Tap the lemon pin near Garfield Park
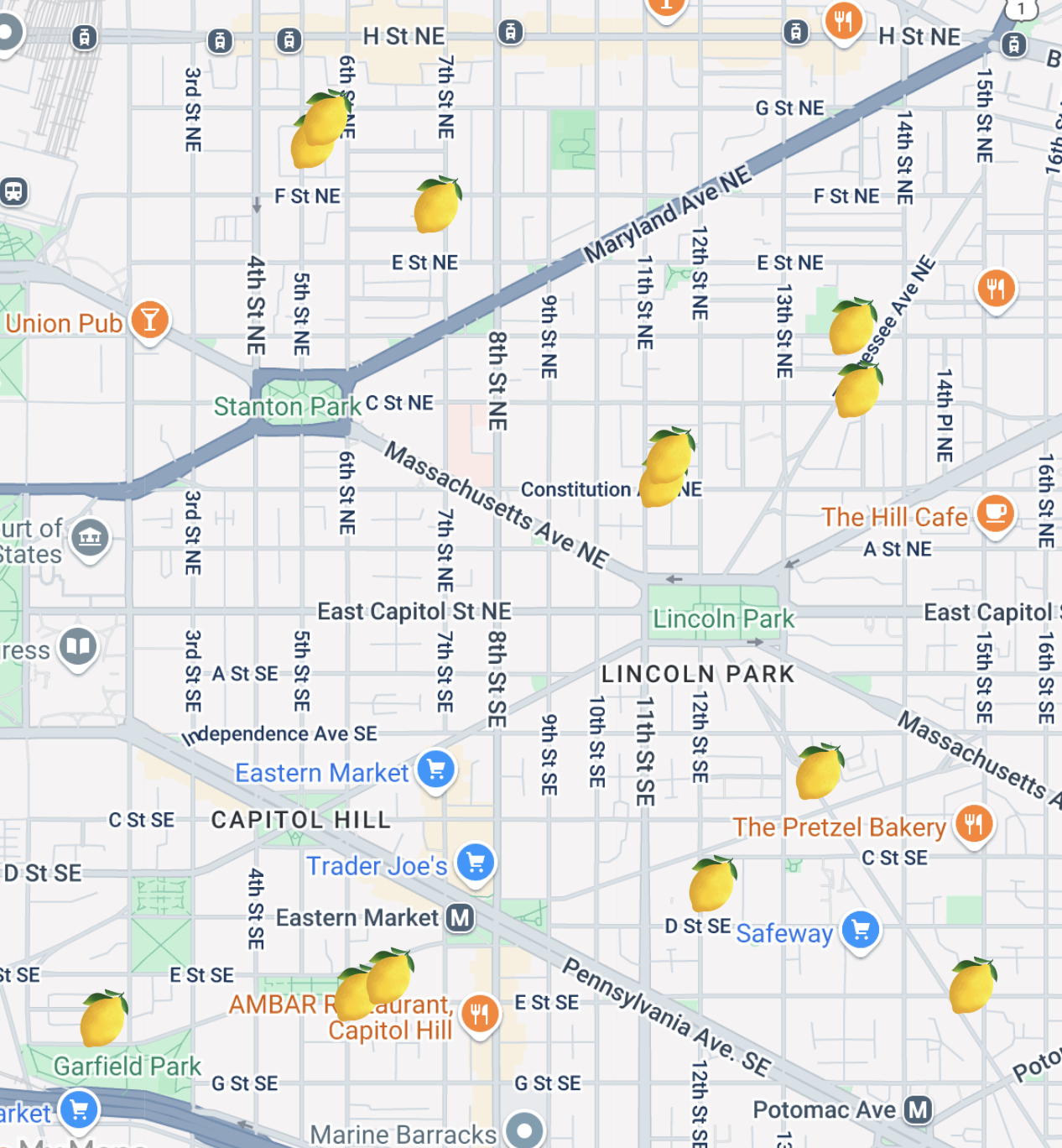Image resolution: width=1062 pixels, height=1148 pixels. tap(103, 1019)
